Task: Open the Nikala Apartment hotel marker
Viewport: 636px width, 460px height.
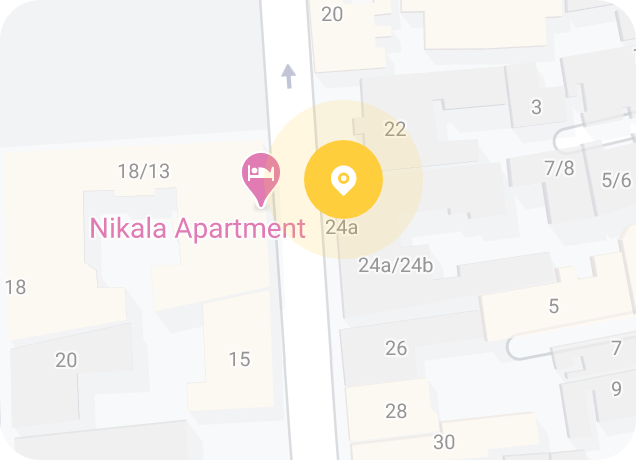Action: point(262,176)
